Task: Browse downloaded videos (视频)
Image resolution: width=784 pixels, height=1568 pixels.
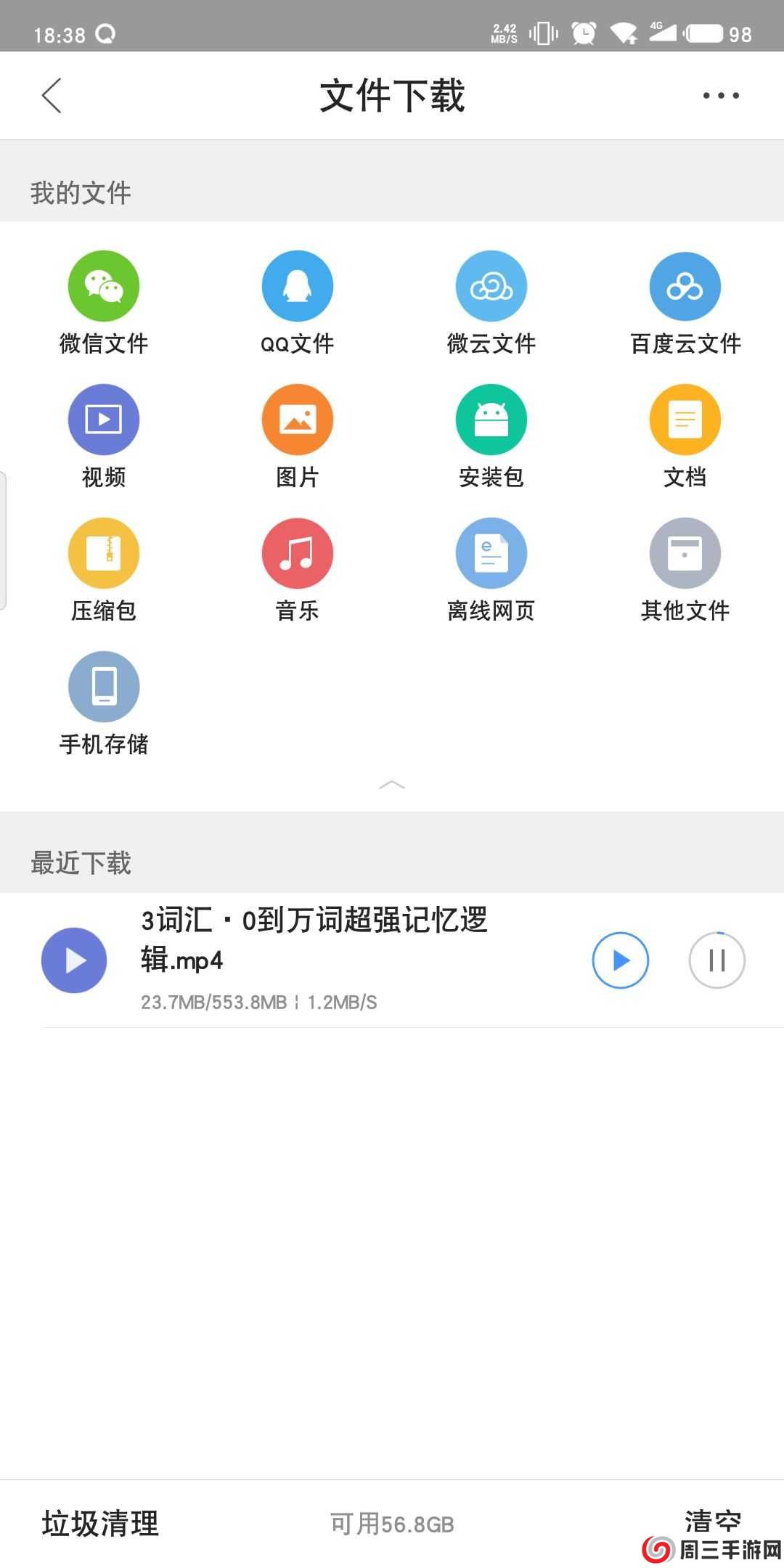Action: 102,433
